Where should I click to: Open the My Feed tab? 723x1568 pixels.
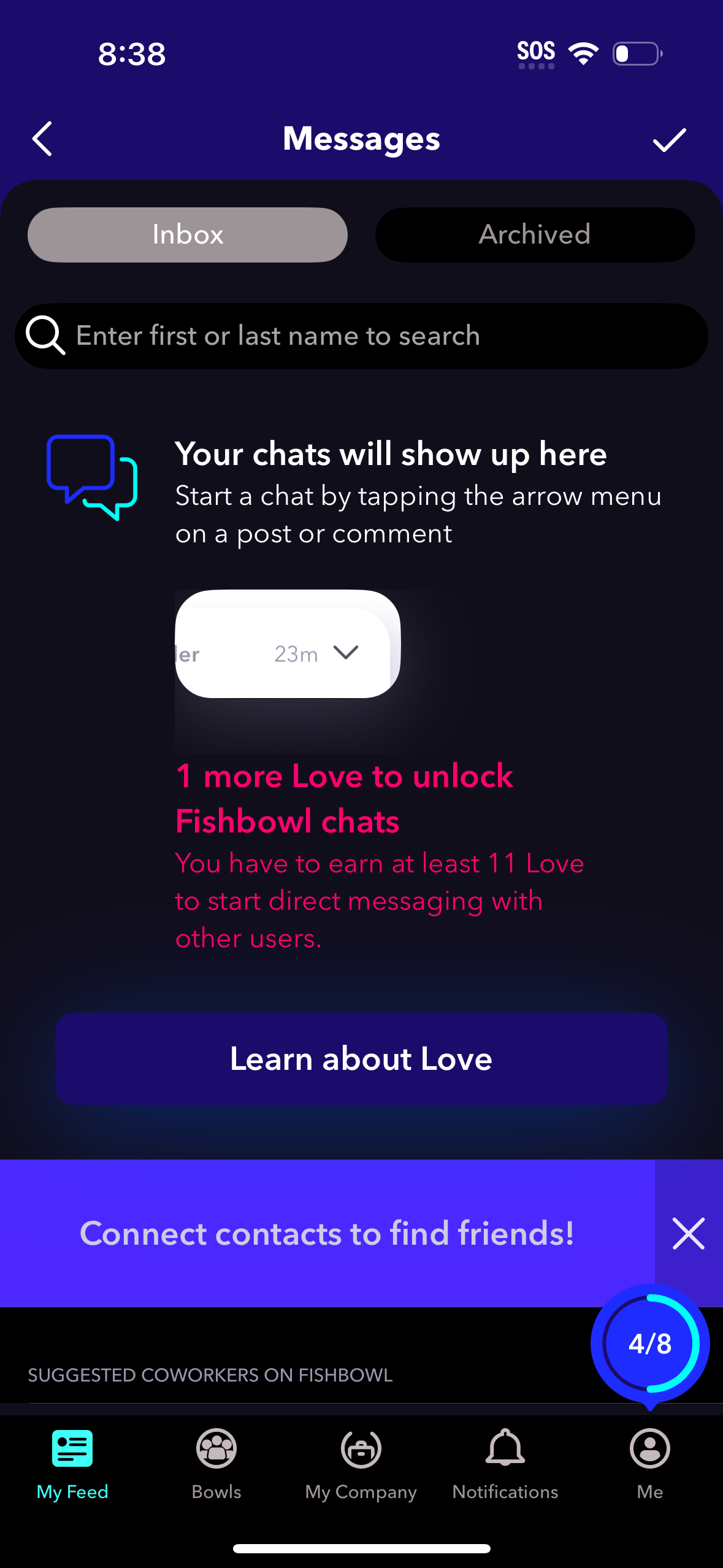click(x=72, y=1466)
